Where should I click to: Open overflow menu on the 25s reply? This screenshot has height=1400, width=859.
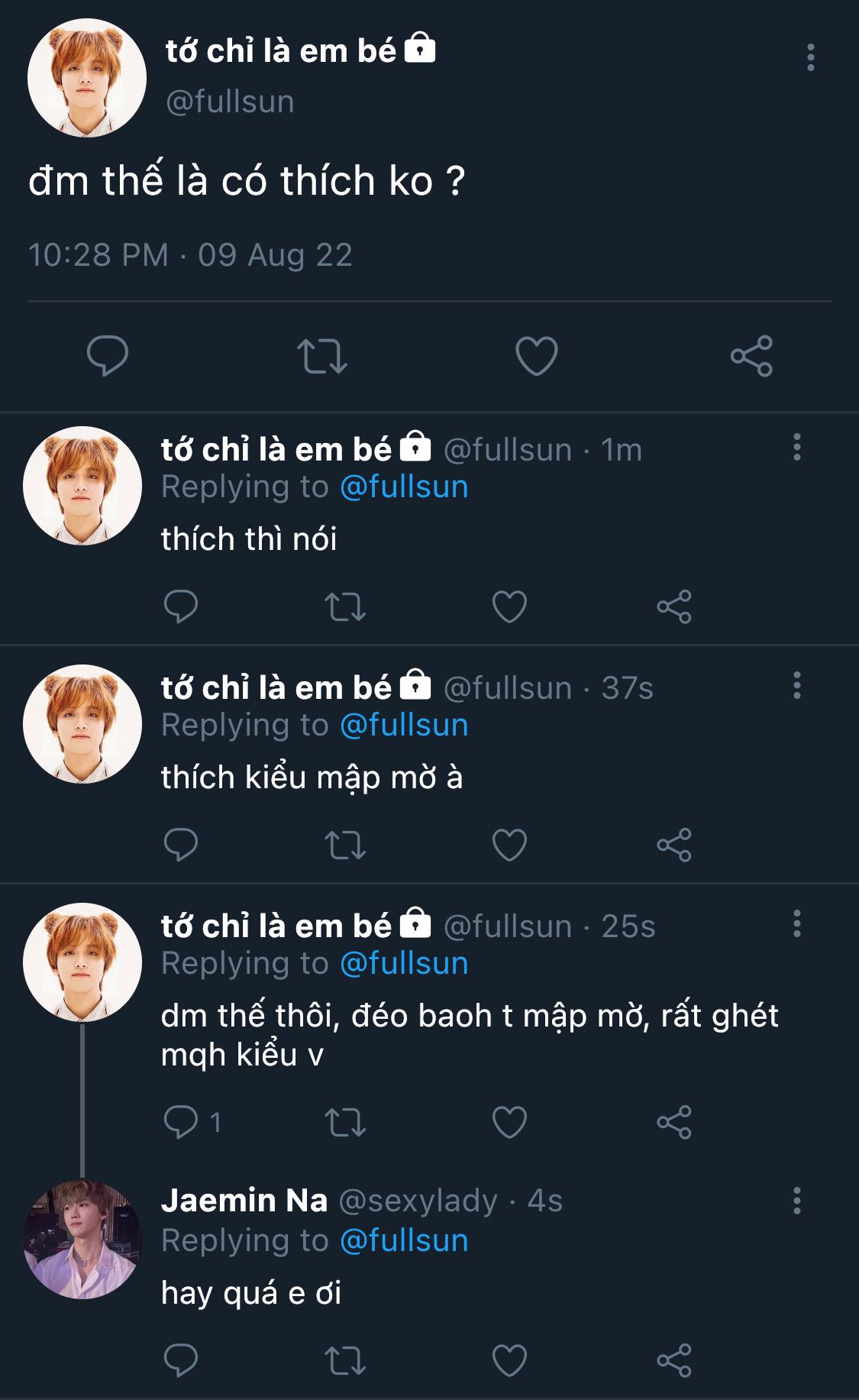pyautogui.click(x=796, y=923)
